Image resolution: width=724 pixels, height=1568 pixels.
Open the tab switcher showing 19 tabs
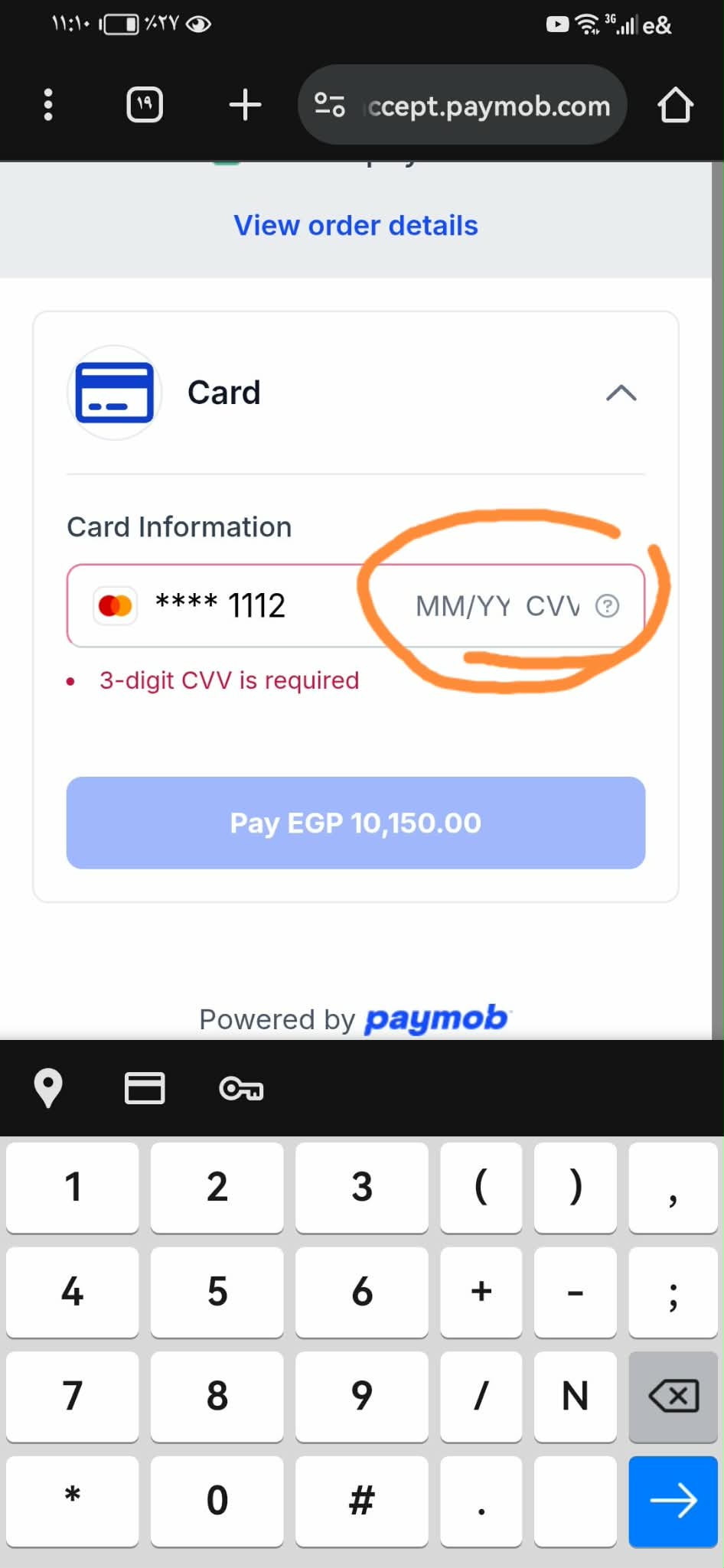pos(145,105)
